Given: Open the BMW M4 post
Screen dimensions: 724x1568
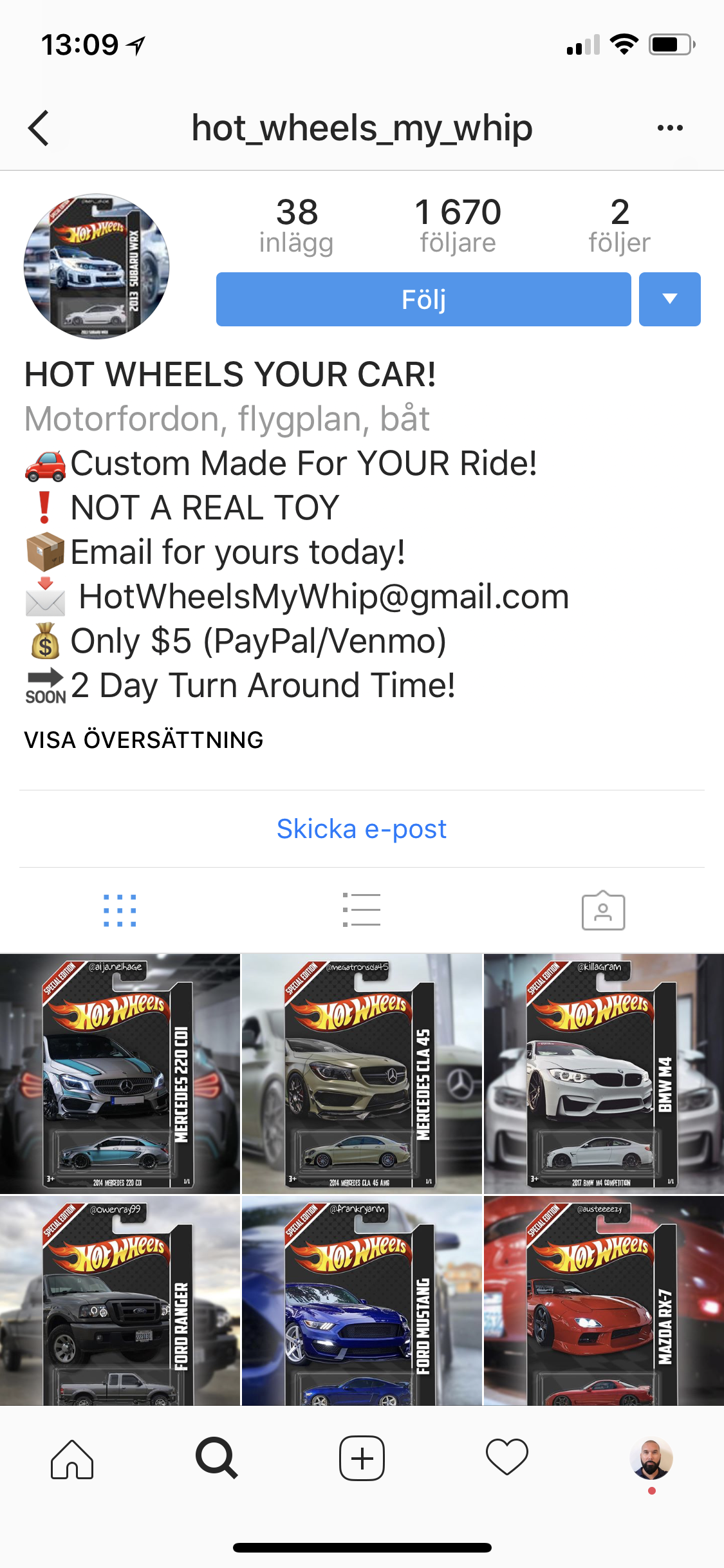Looking at the screenshot, I should [604, 1074].
